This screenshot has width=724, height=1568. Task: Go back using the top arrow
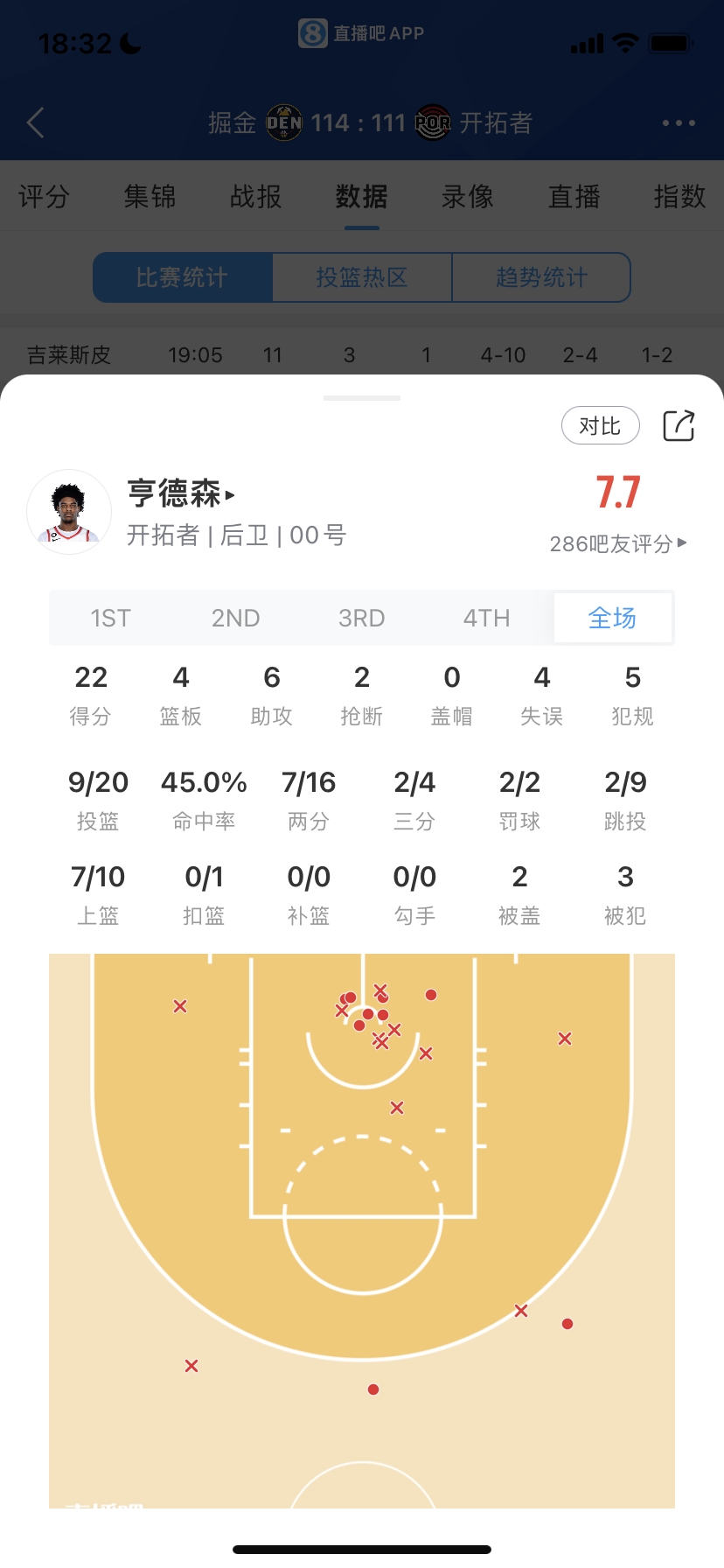point(36,123)
